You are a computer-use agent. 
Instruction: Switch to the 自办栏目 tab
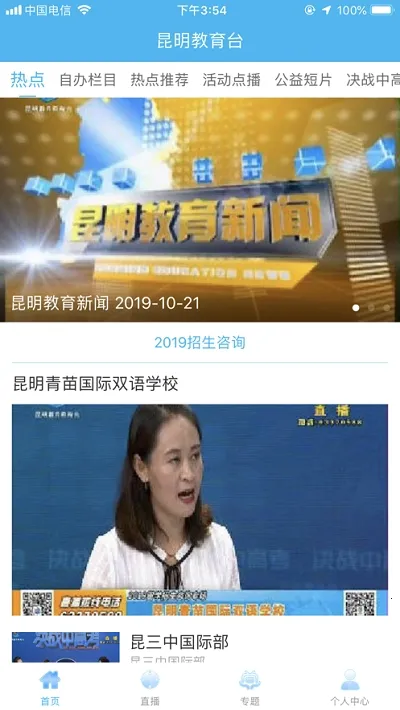[x=88, y=80]
